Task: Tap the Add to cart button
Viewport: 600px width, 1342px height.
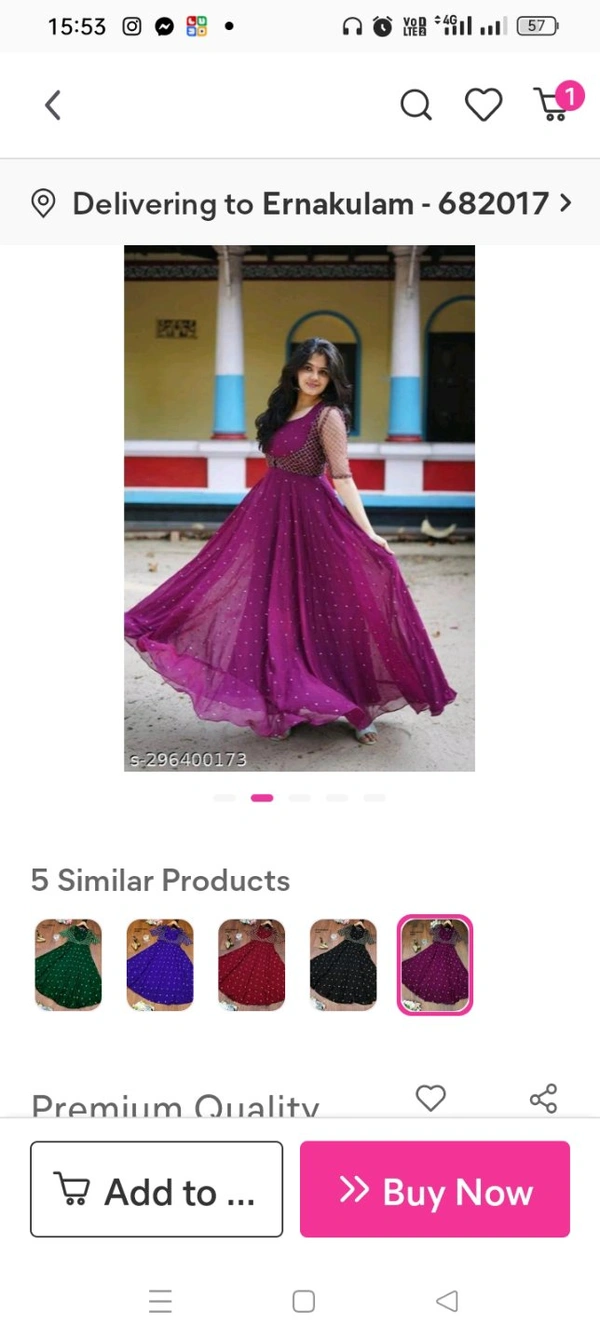Action: (157, 1190)
